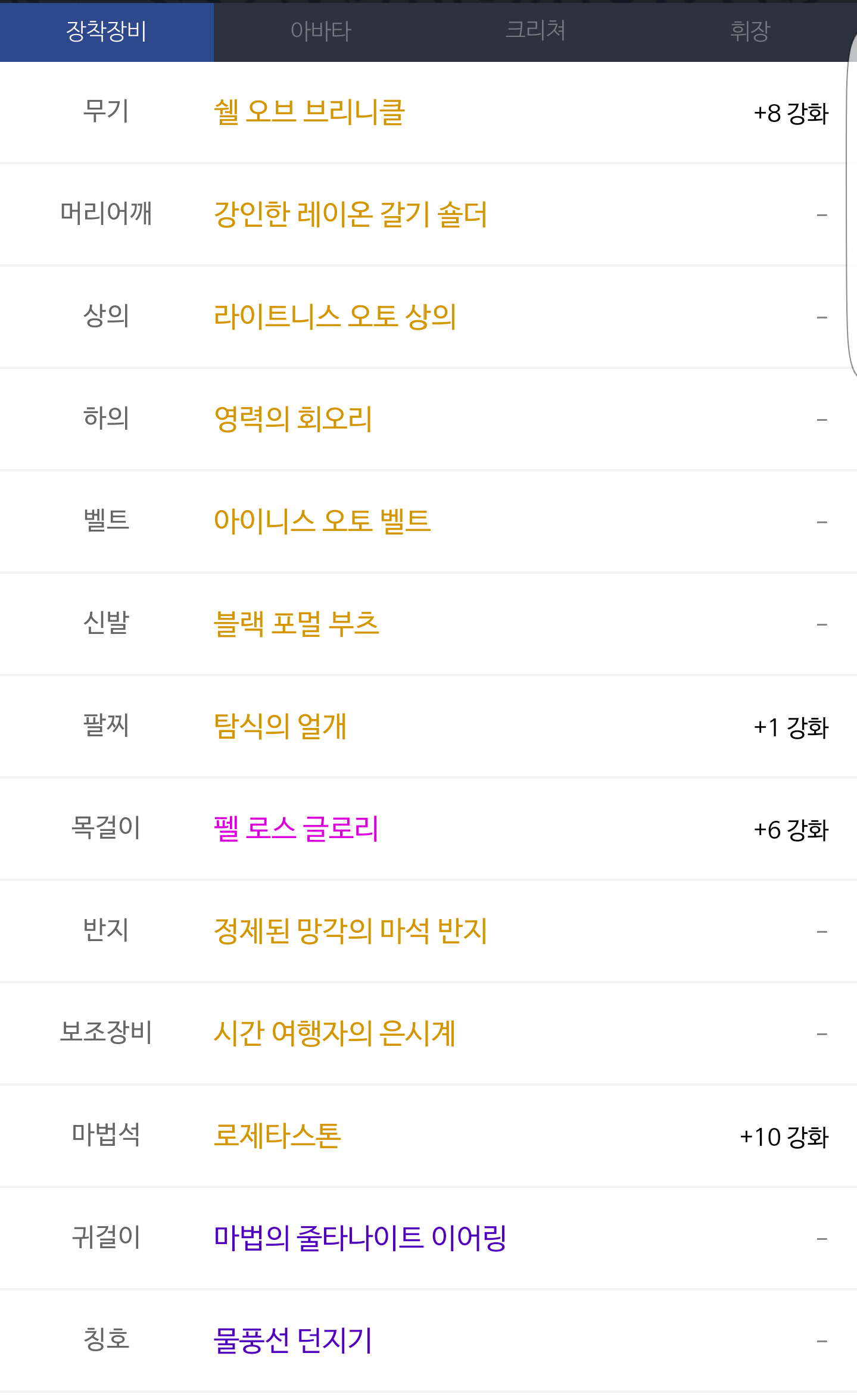Tap the 영력의 회오리 item
Screen dimensions: 857x1400
[x=293, y=419]
